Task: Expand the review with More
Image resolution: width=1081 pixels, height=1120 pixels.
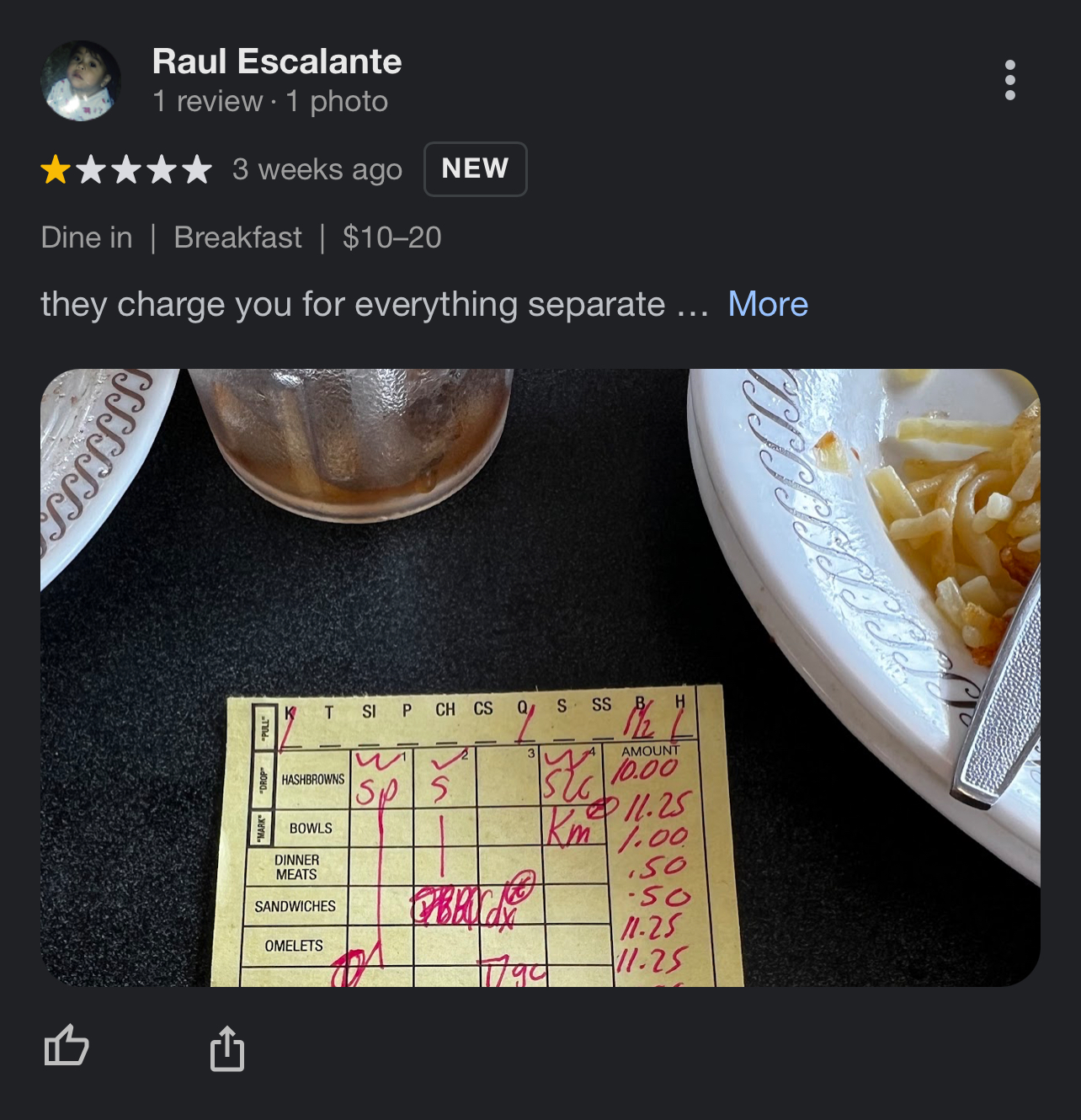Action: 767,304
